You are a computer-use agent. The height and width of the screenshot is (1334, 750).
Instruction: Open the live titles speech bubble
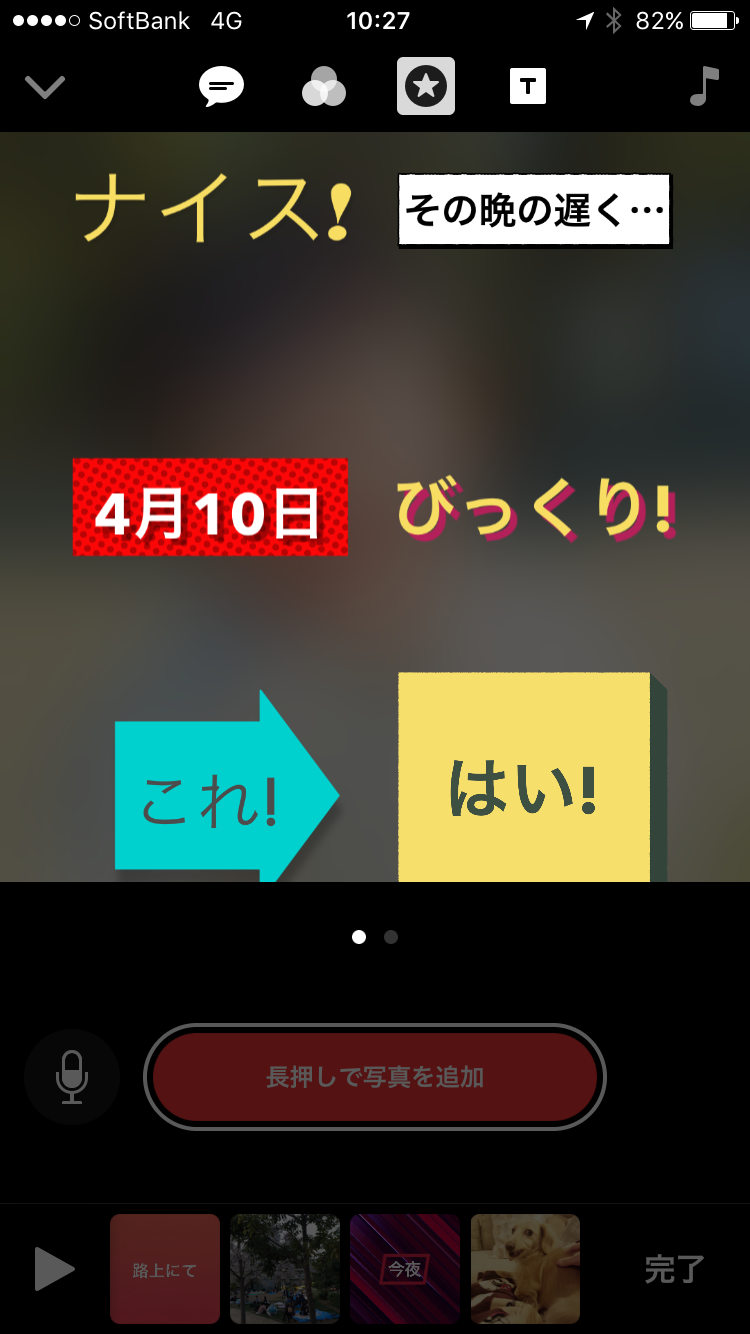[x=221, y=87]
